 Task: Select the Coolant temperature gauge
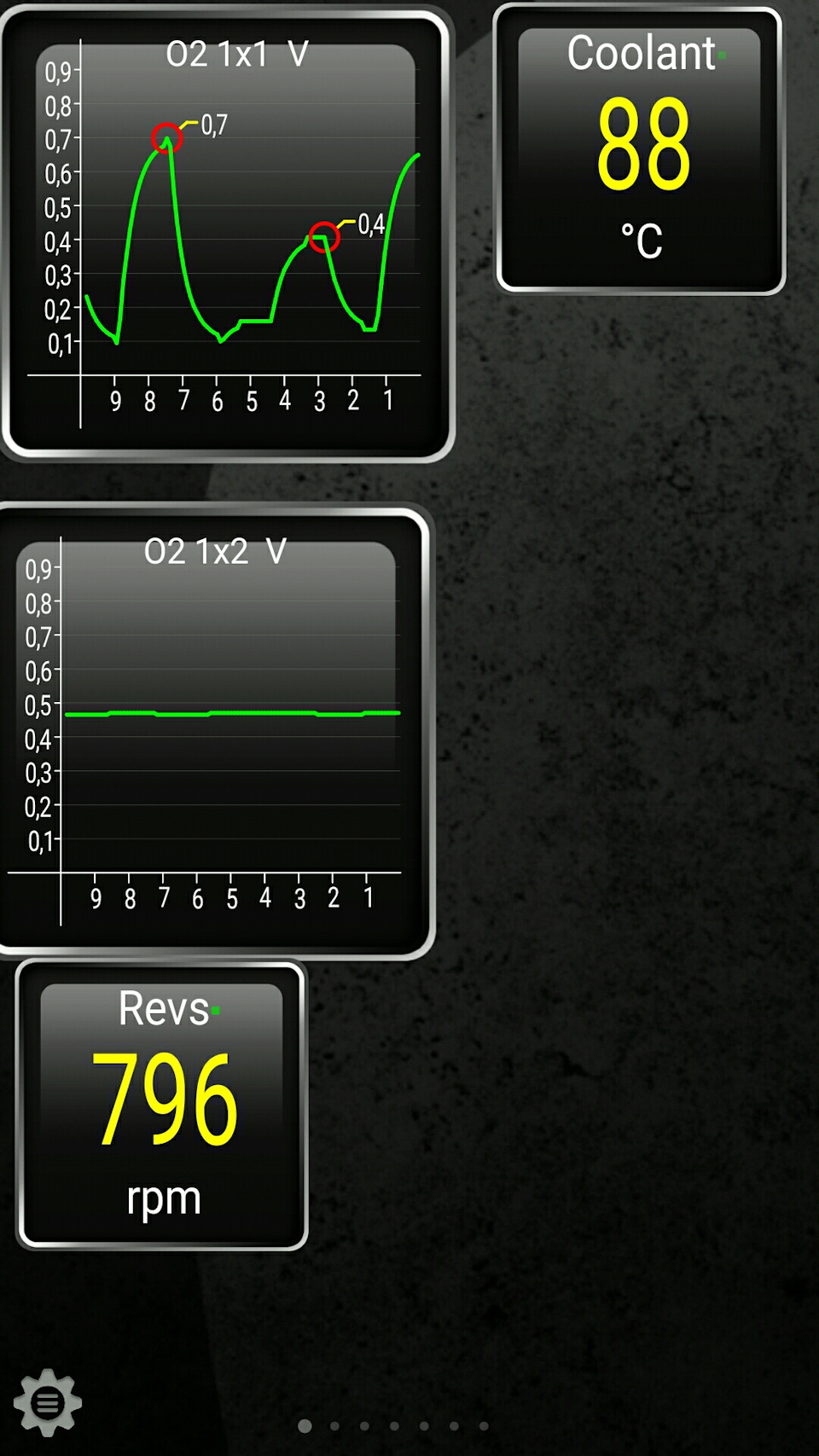point(640,151)
